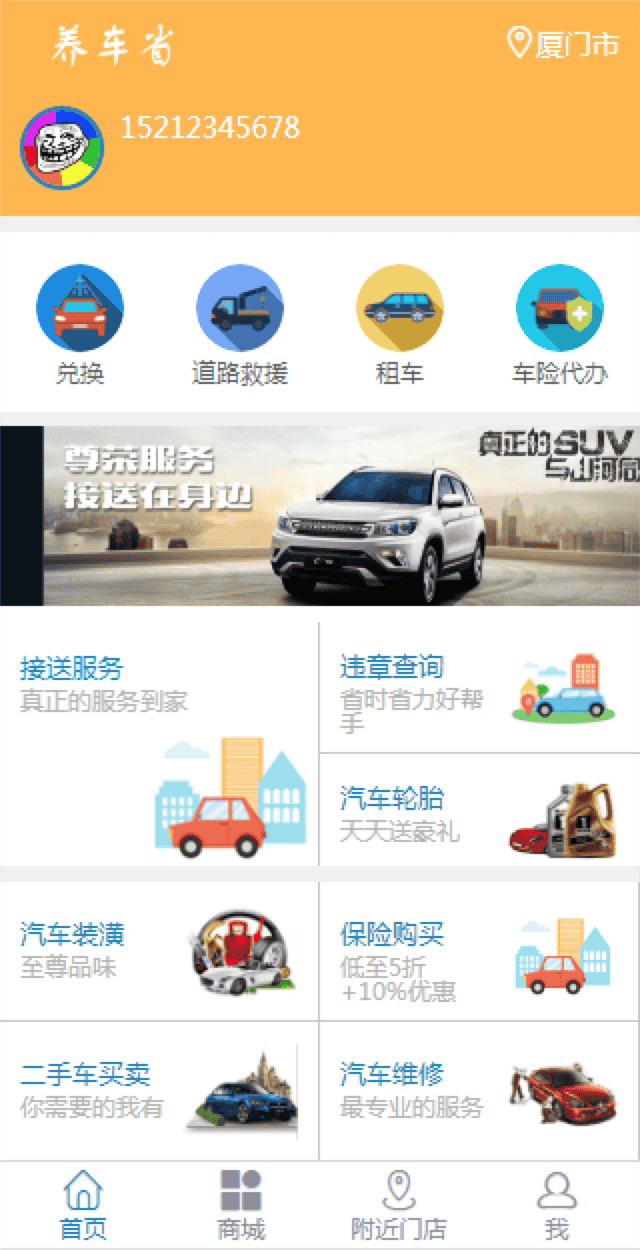This screenshot has height=1250, width=640.
Task: Browse 汽车轮胎 car tires
Action: click(480, 811)
